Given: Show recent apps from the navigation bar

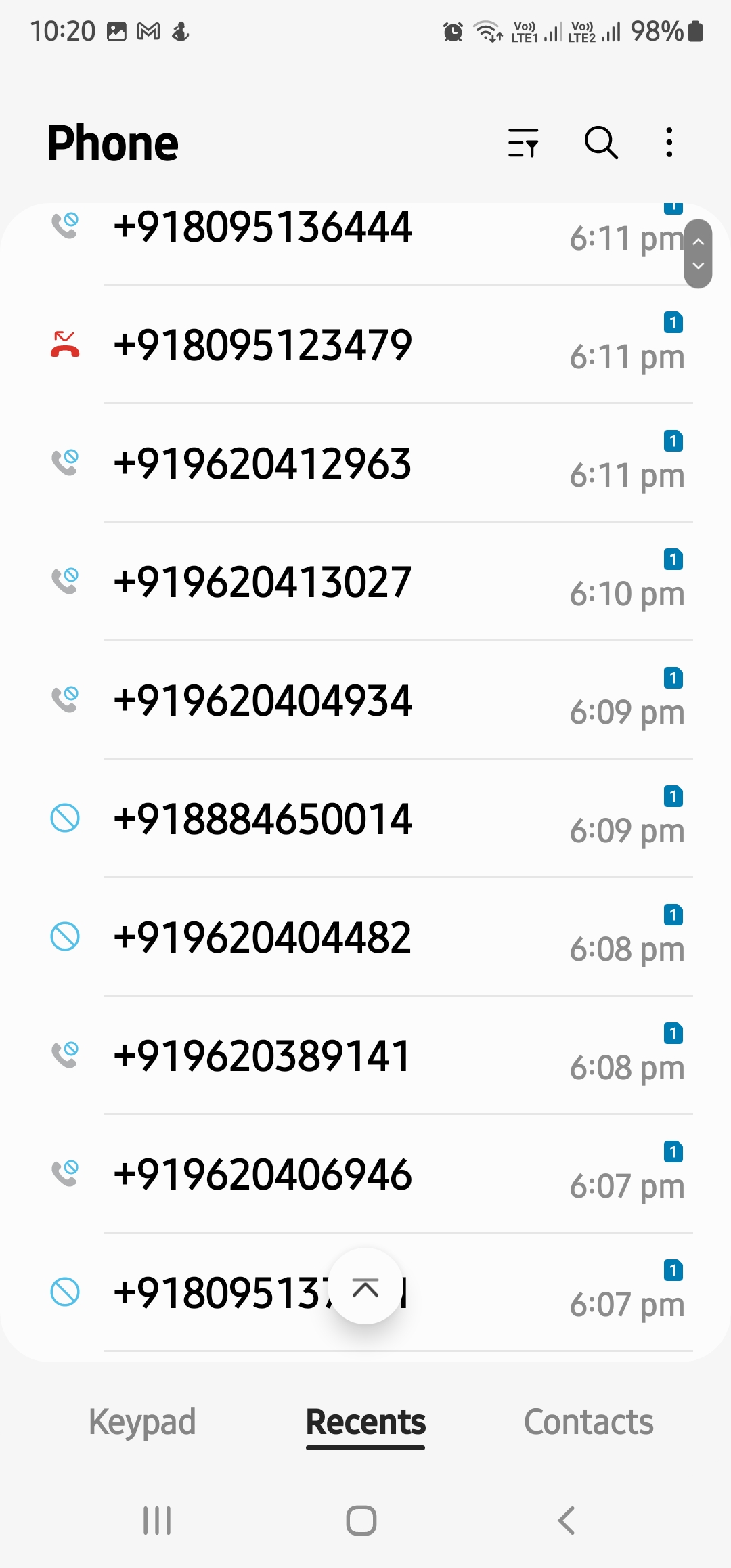Looking at the screenshot, I should pos(157,1521).
